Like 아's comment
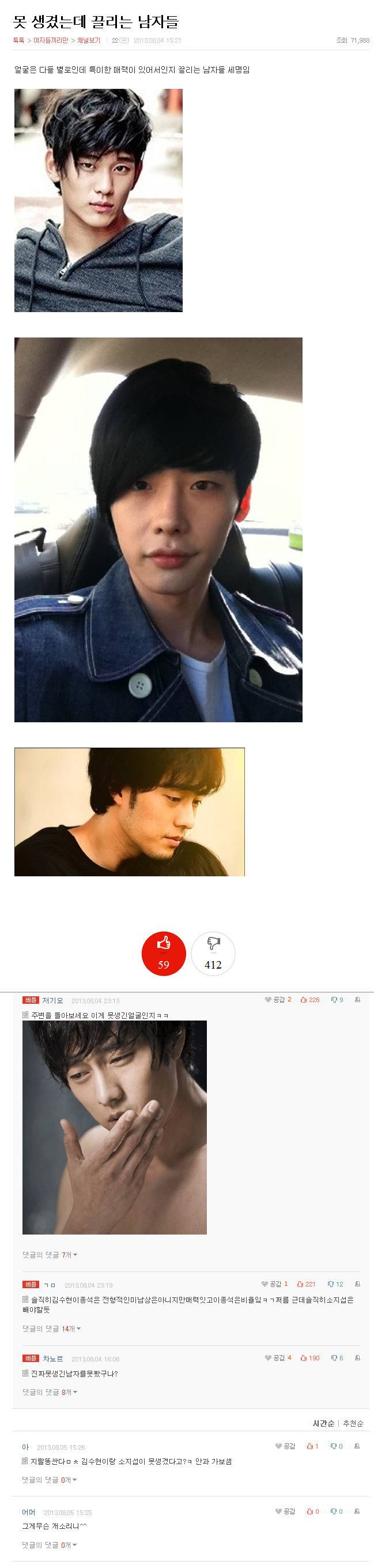Image resolution: width=374 pixels, height=1568 pixels. (x=312, y=1446)
